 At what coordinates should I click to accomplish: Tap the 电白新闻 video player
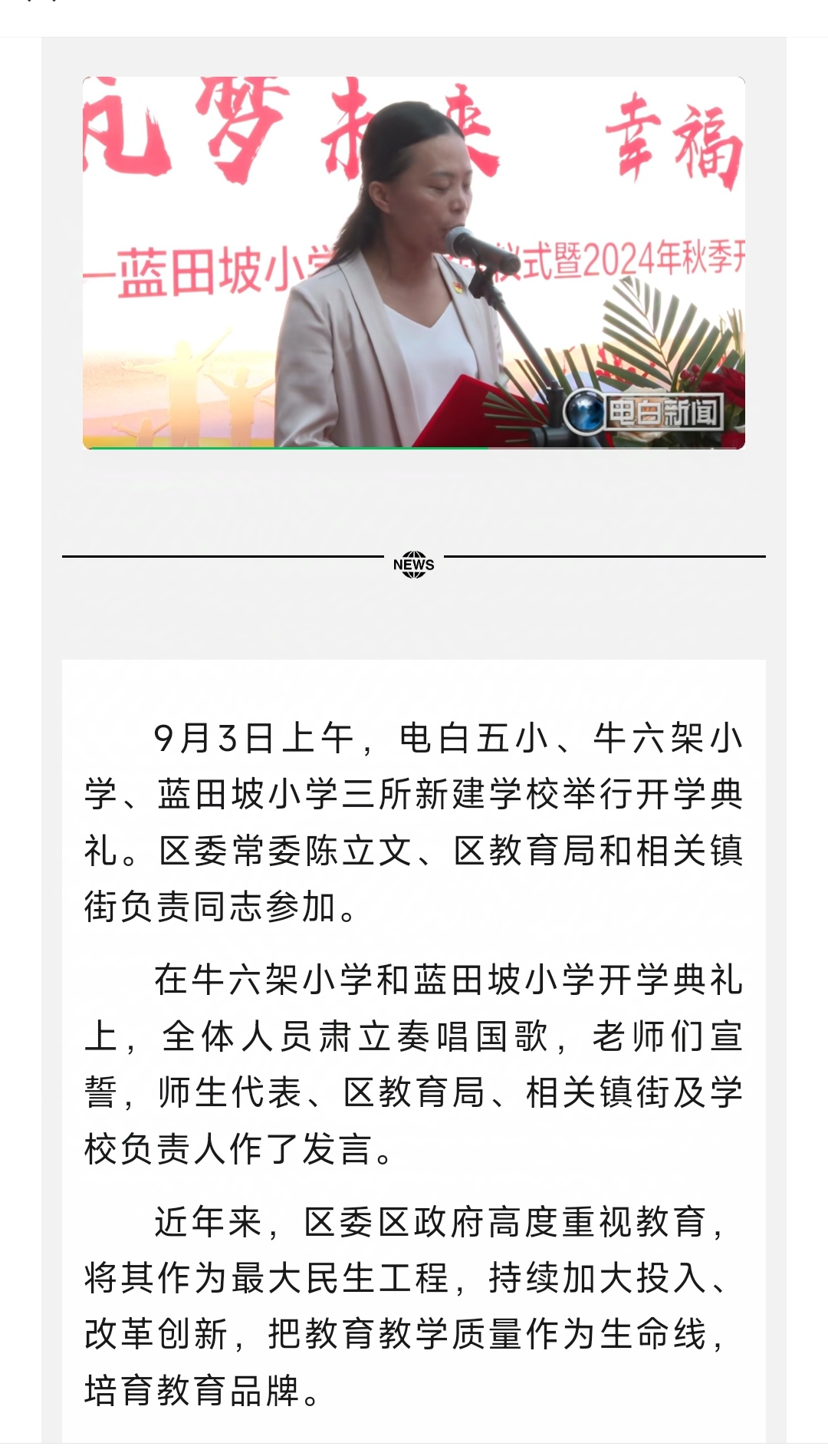414,262
